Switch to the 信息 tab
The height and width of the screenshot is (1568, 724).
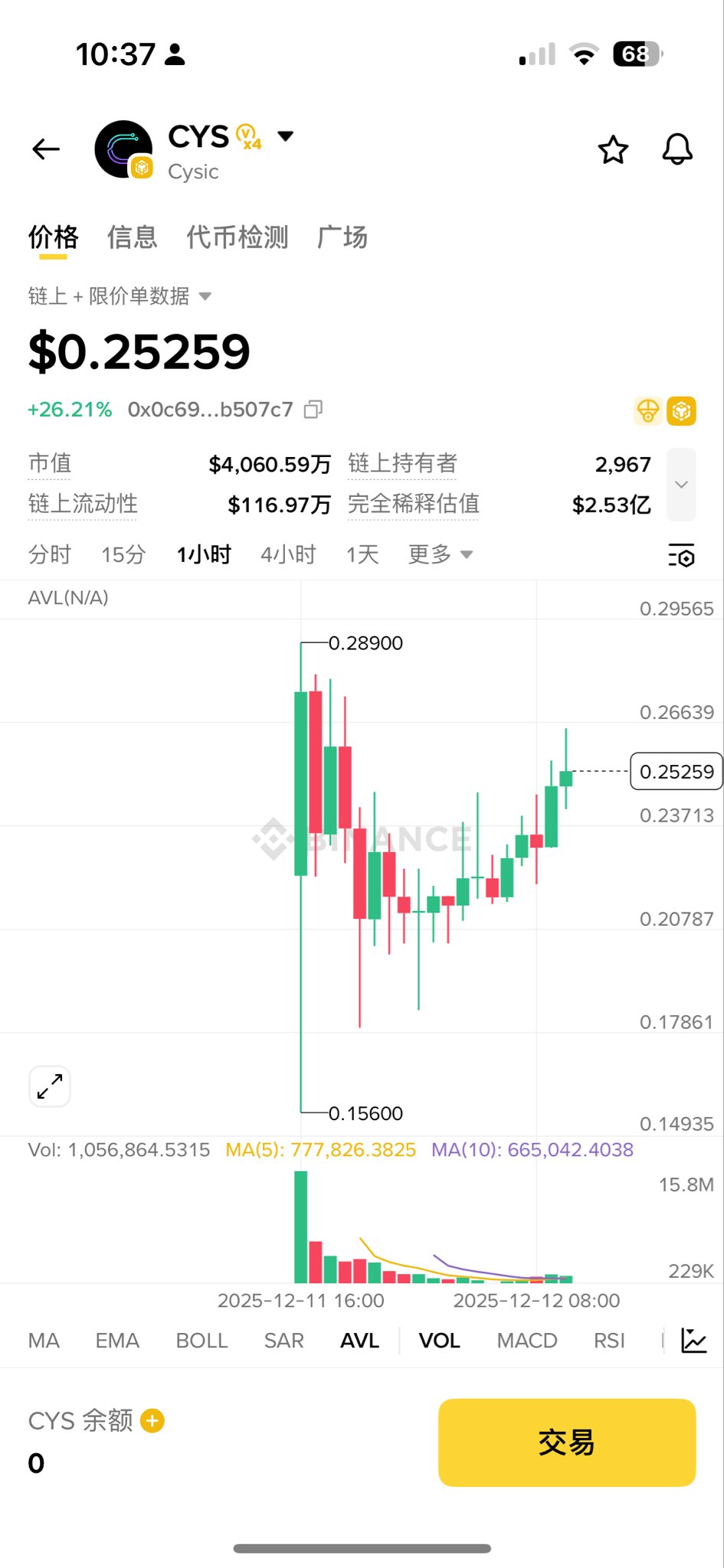click(132, 237)
